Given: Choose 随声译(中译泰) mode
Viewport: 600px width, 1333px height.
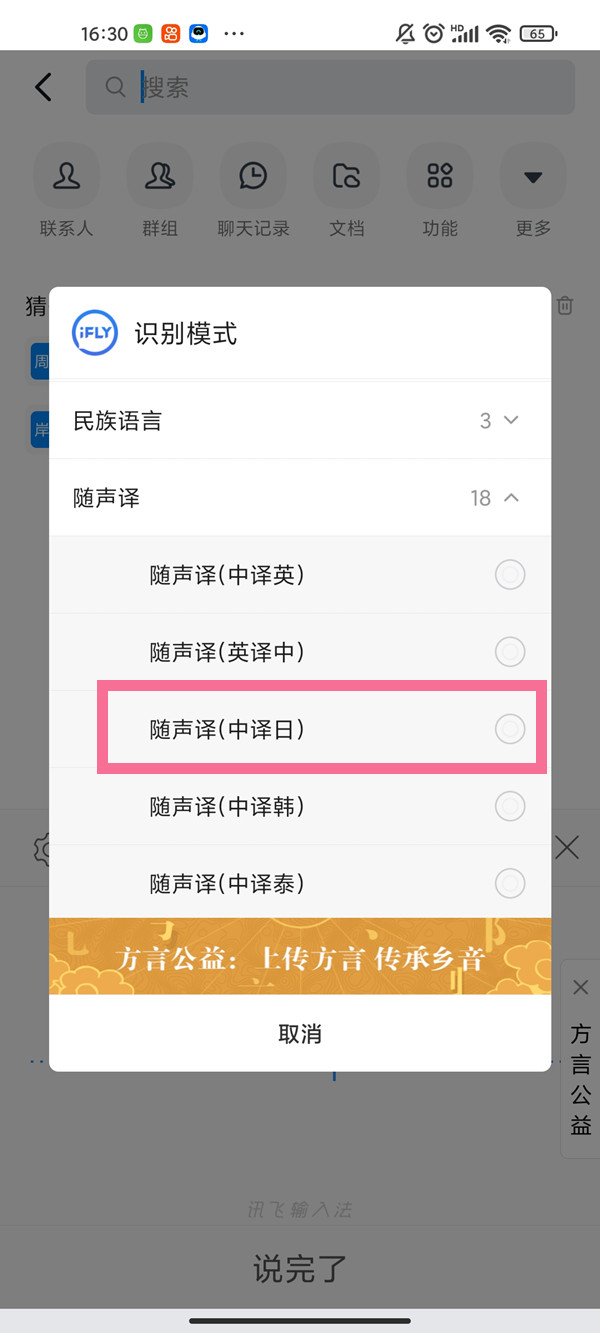Looking at the screenshot, I should click(x=300, y=883).
